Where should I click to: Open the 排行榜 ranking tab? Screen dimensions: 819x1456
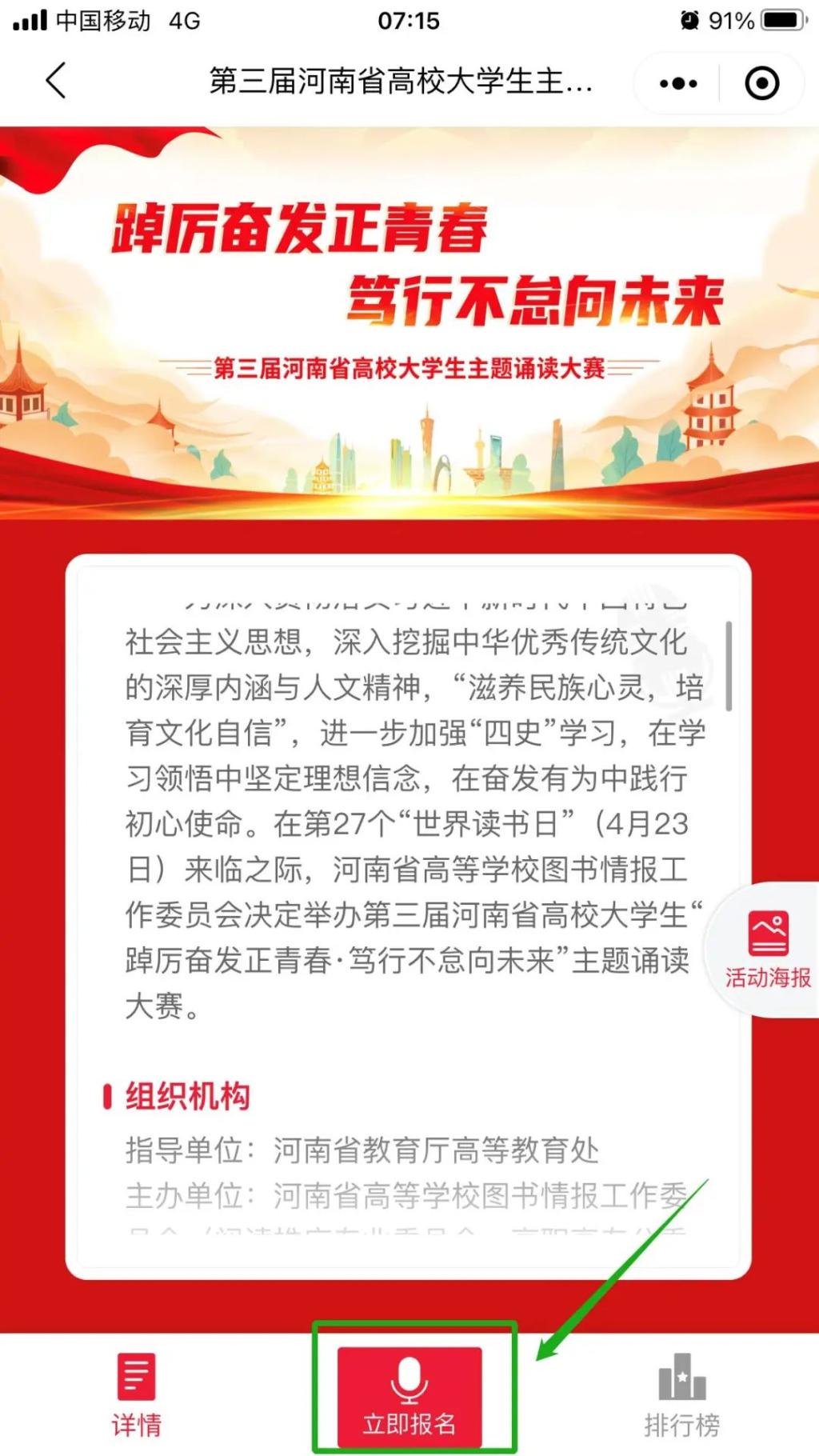(x=681, y=1394)
